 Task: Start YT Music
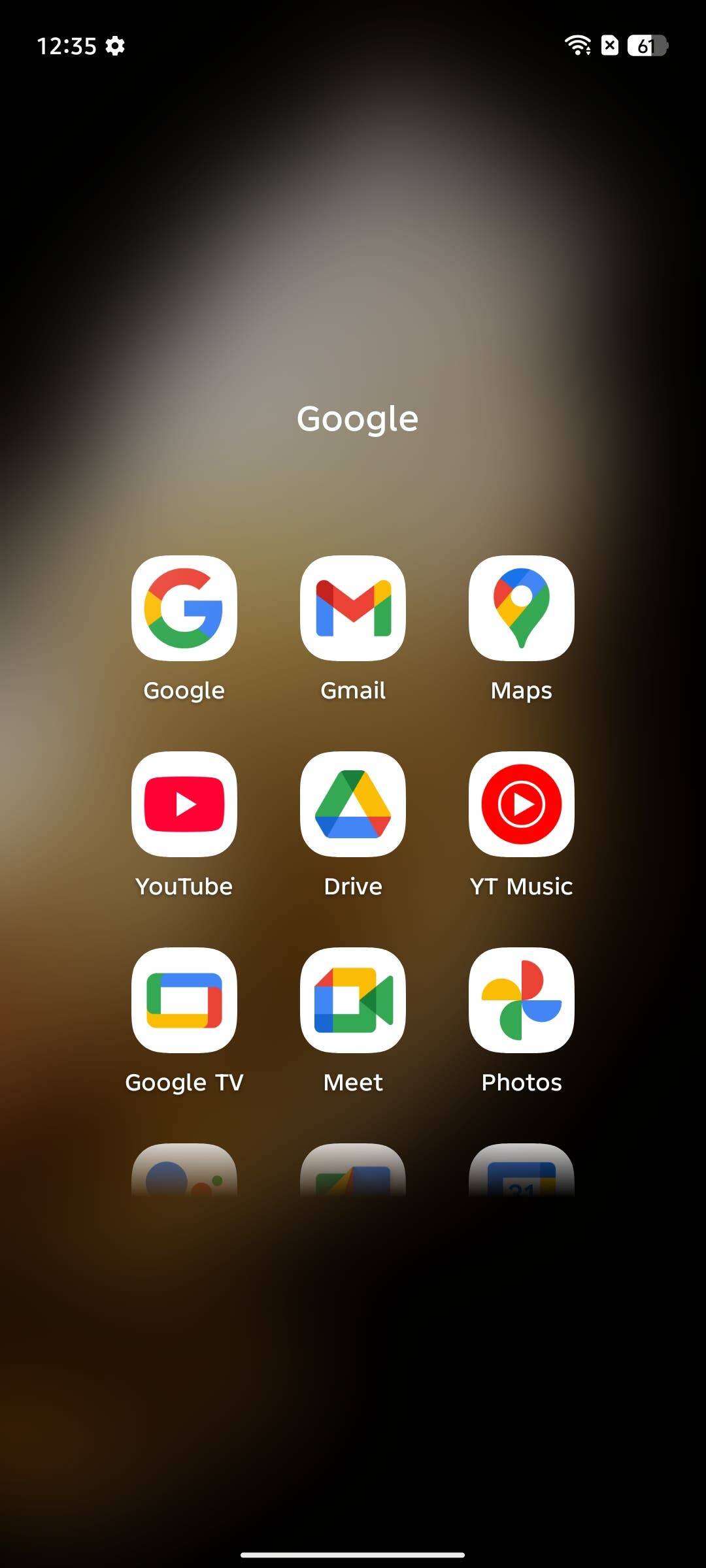[522, 804]
